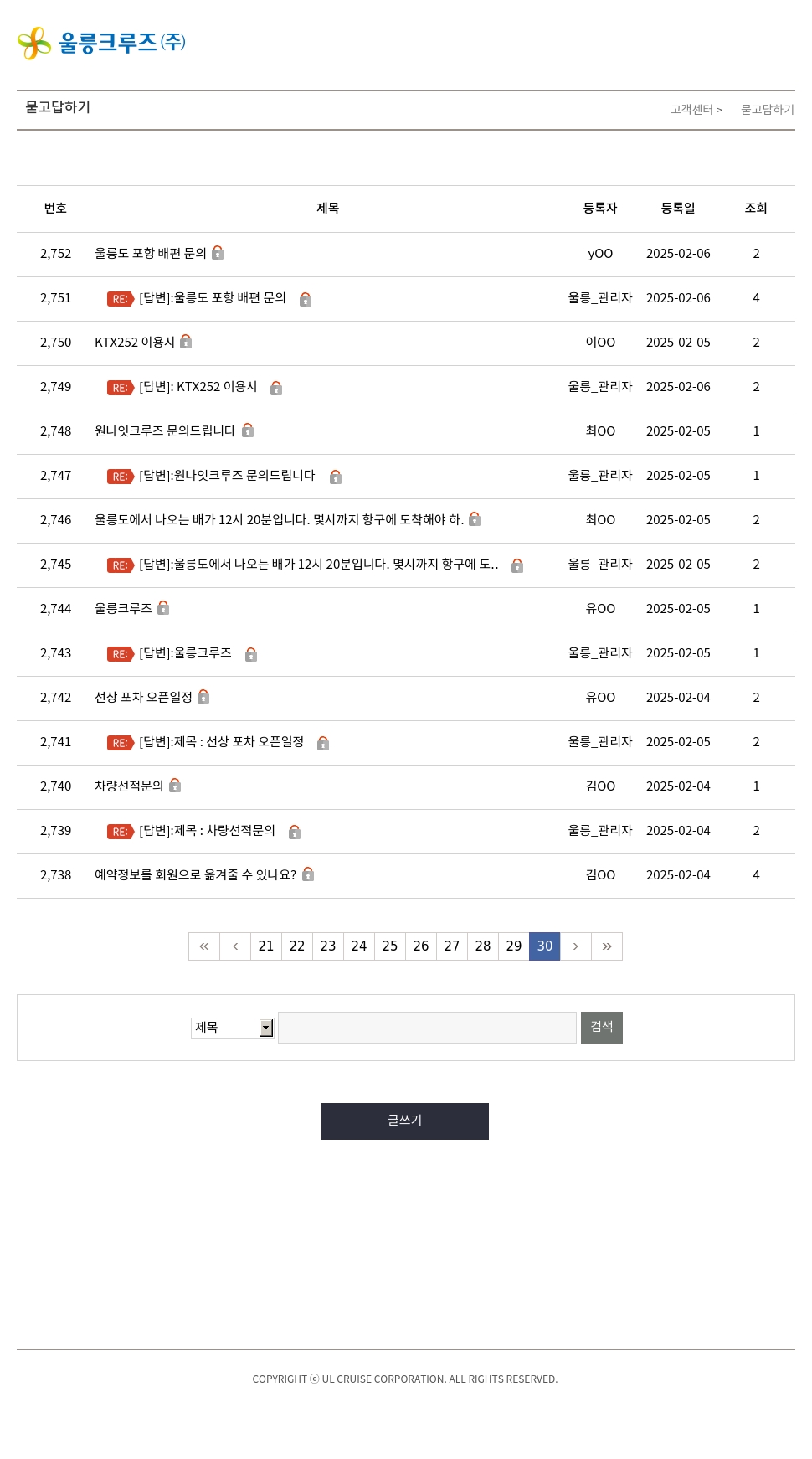Screen dimensions: 812x1459
Task: Tap the 검색 button
Action: 602,1028
